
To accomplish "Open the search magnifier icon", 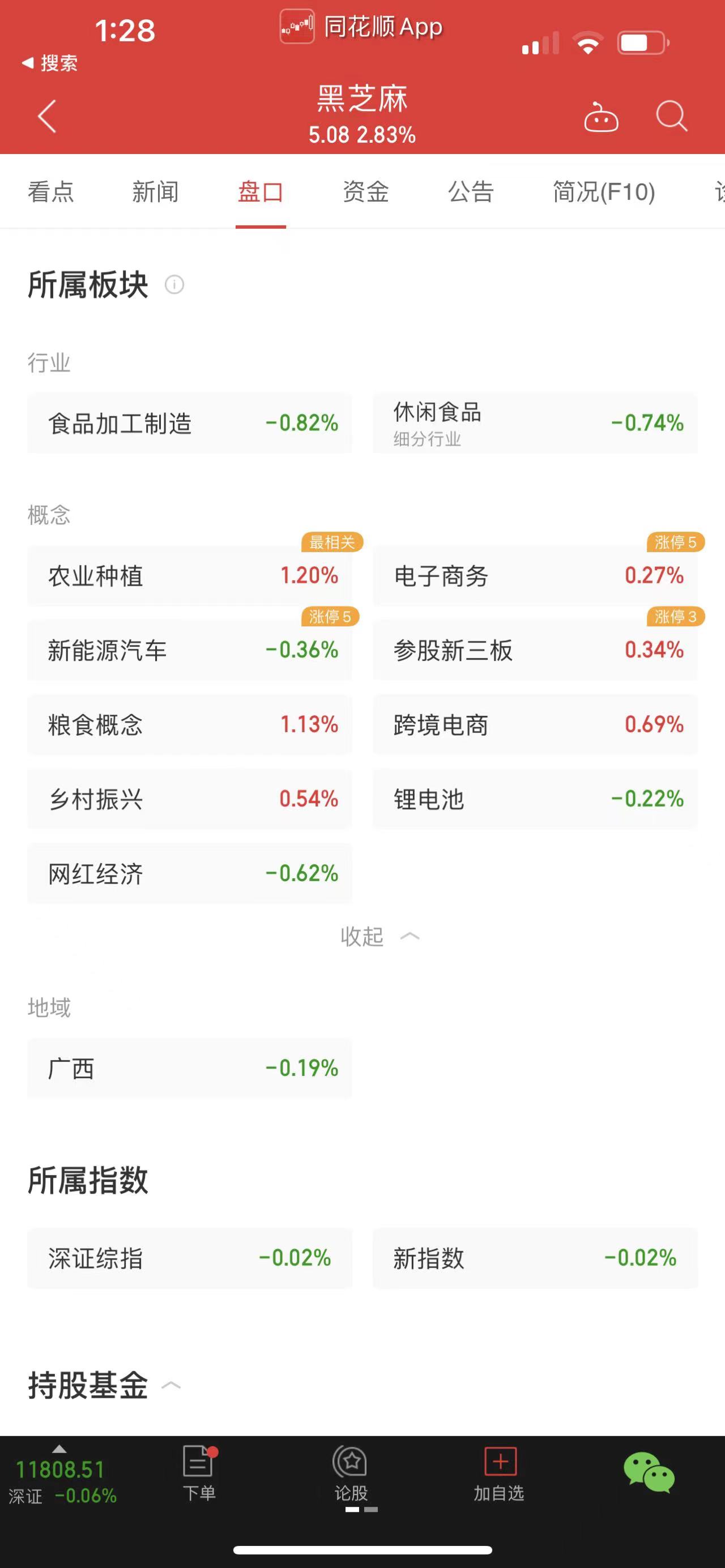I will [x=671, y=116].
